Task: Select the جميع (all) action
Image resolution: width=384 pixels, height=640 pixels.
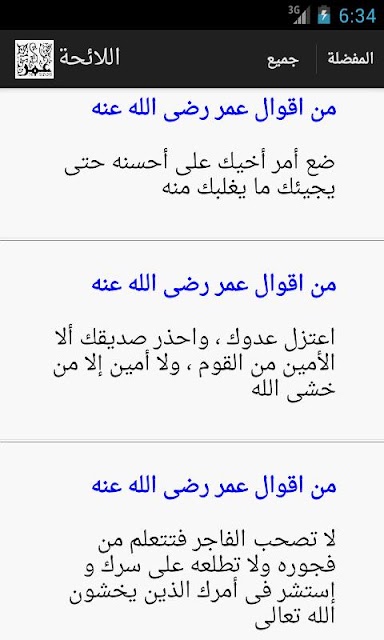Action: 283,59
